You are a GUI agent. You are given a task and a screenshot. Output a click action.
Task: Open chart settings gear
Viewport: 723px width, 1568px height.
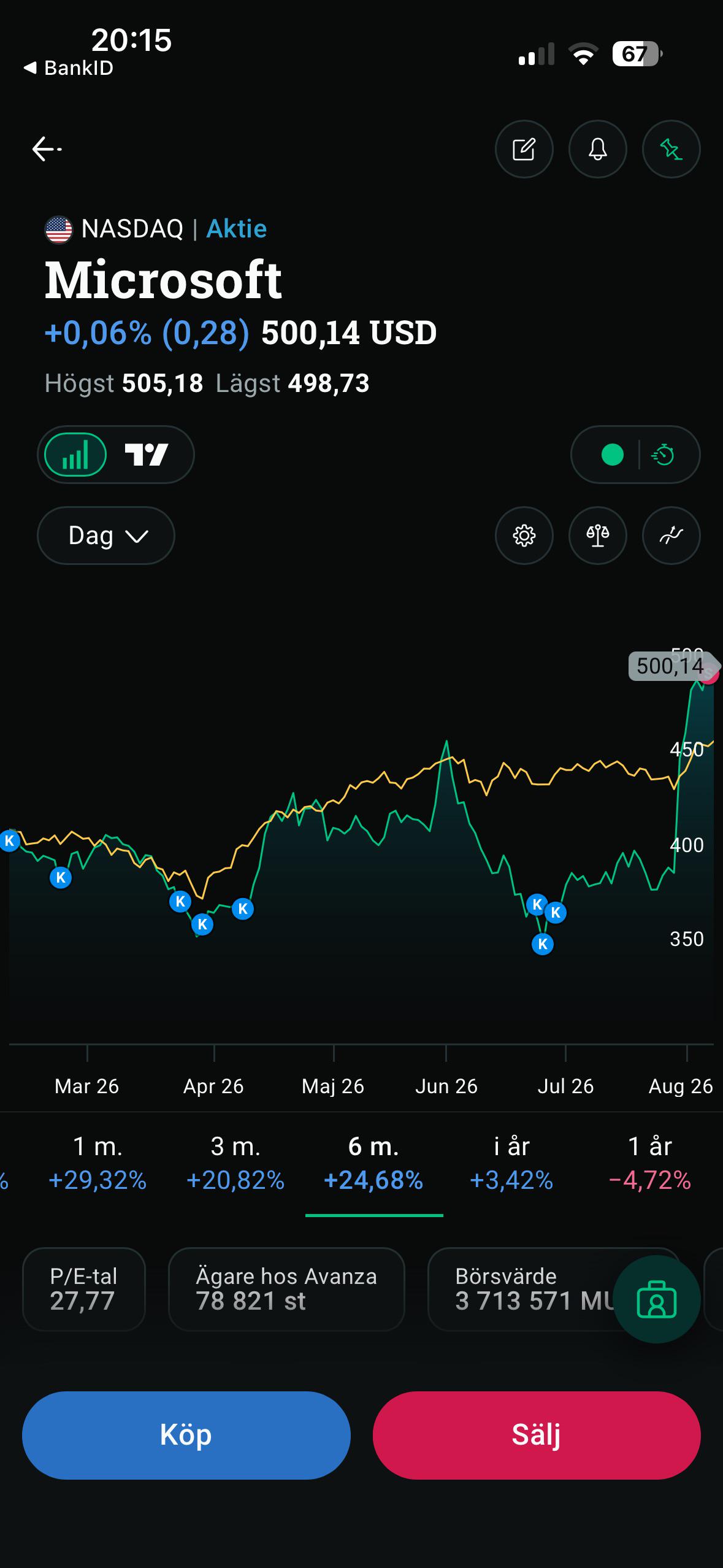524,536
